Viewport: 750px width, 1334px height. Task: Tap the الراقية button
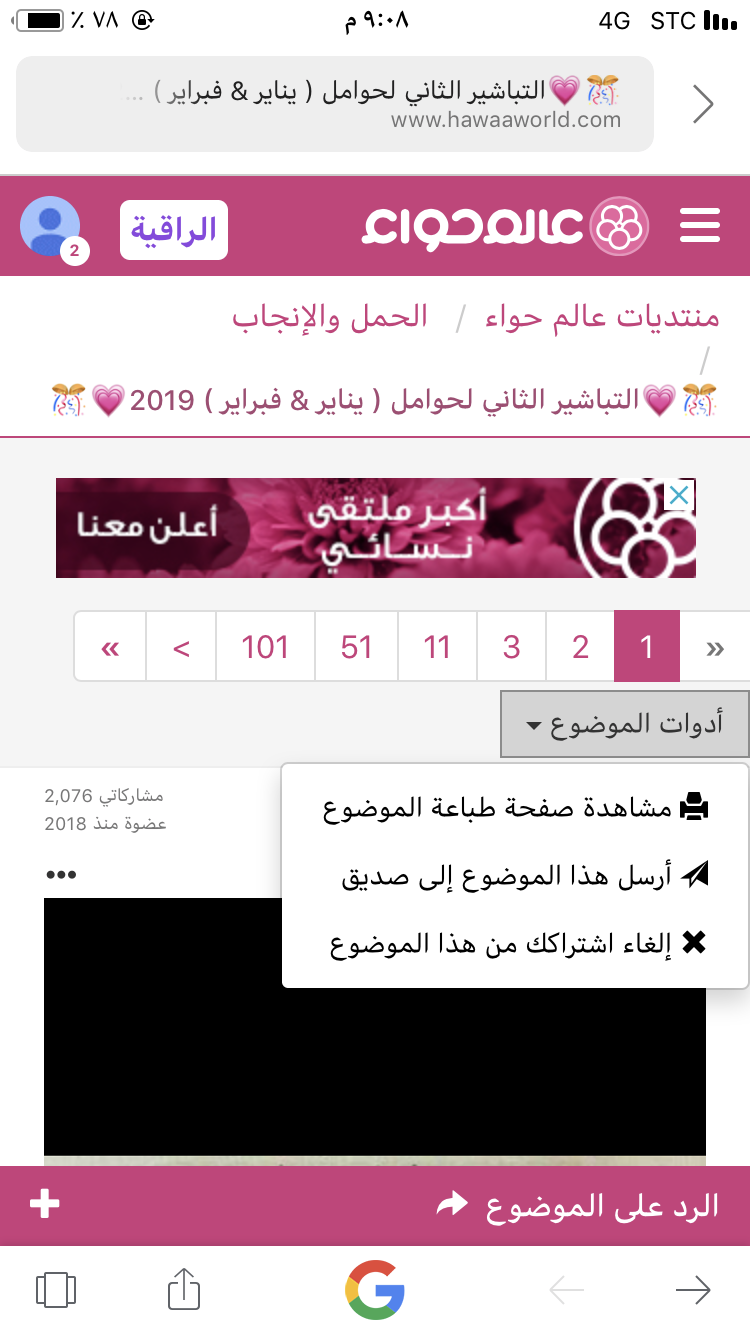174,230
